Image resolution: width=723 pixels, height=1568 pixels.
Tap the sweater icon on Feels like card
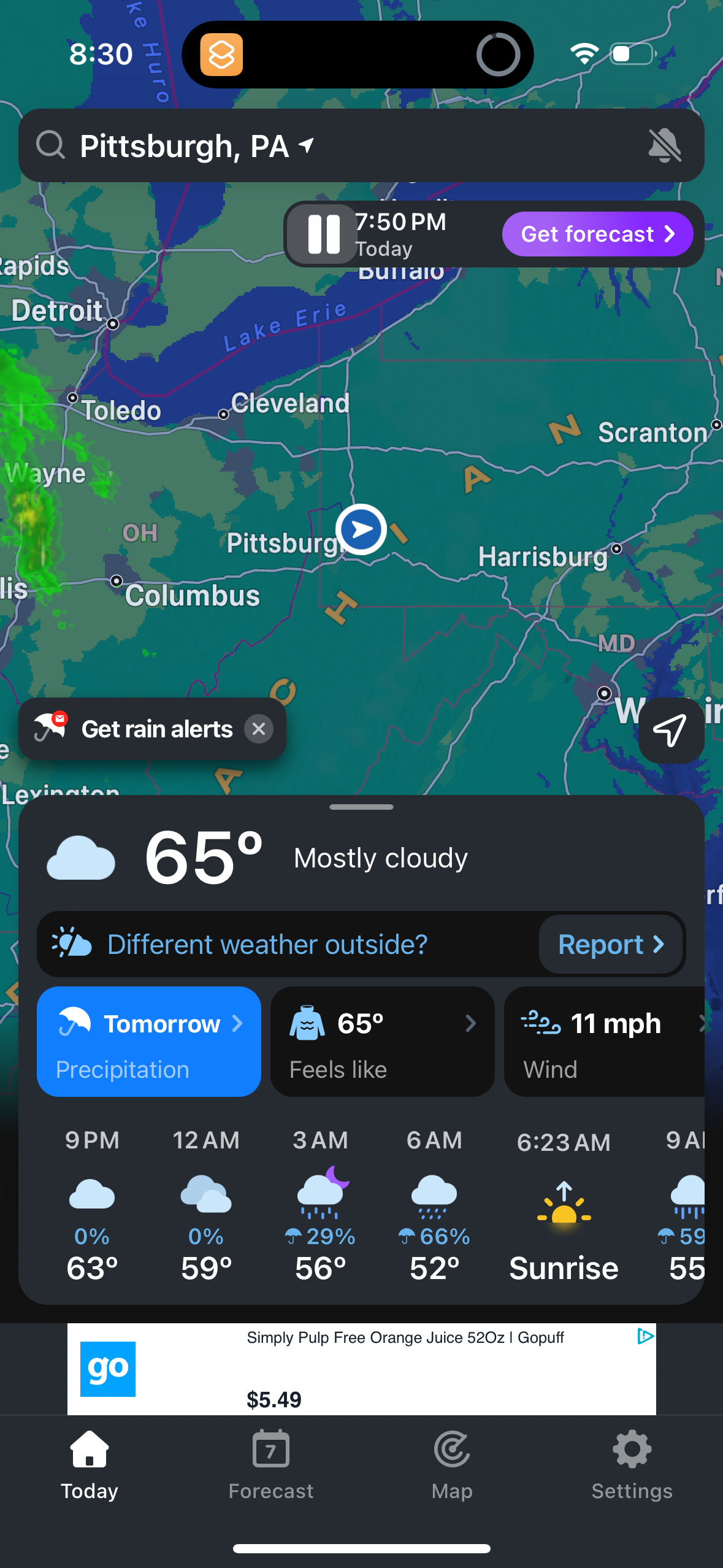tap(308, 1022)
